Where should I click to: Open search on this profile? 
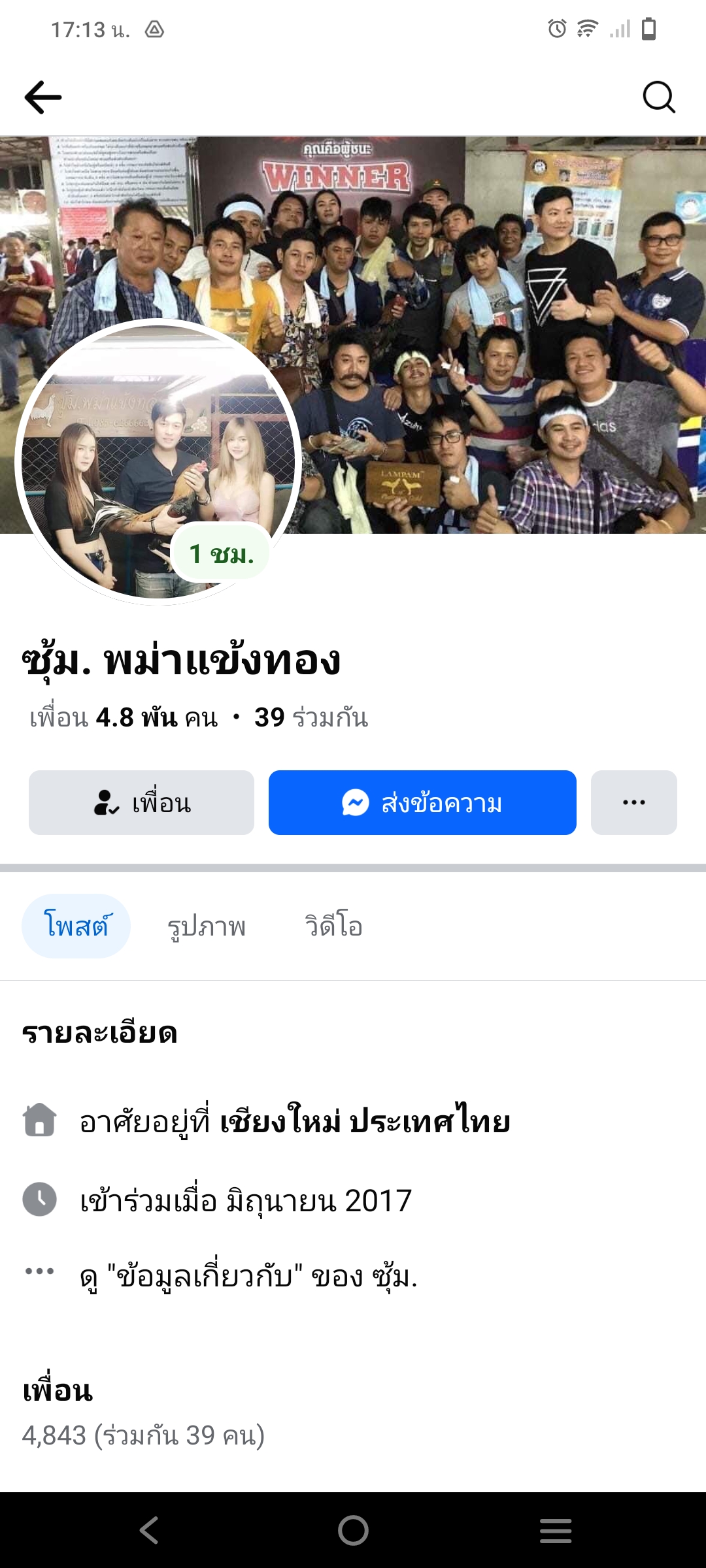tap(658, 97)
